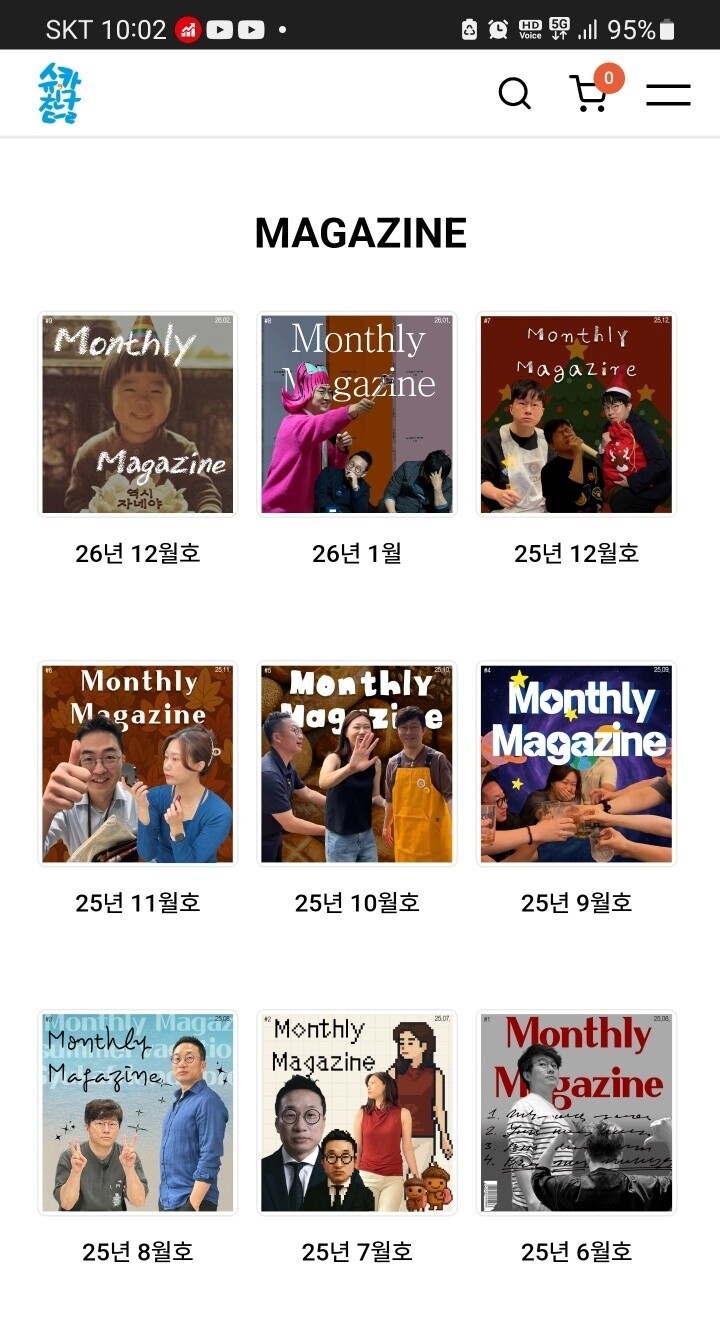Open the 25년 8월호 magazine cover
Screen dimensions: 720x1319
tap(138, 1112)
